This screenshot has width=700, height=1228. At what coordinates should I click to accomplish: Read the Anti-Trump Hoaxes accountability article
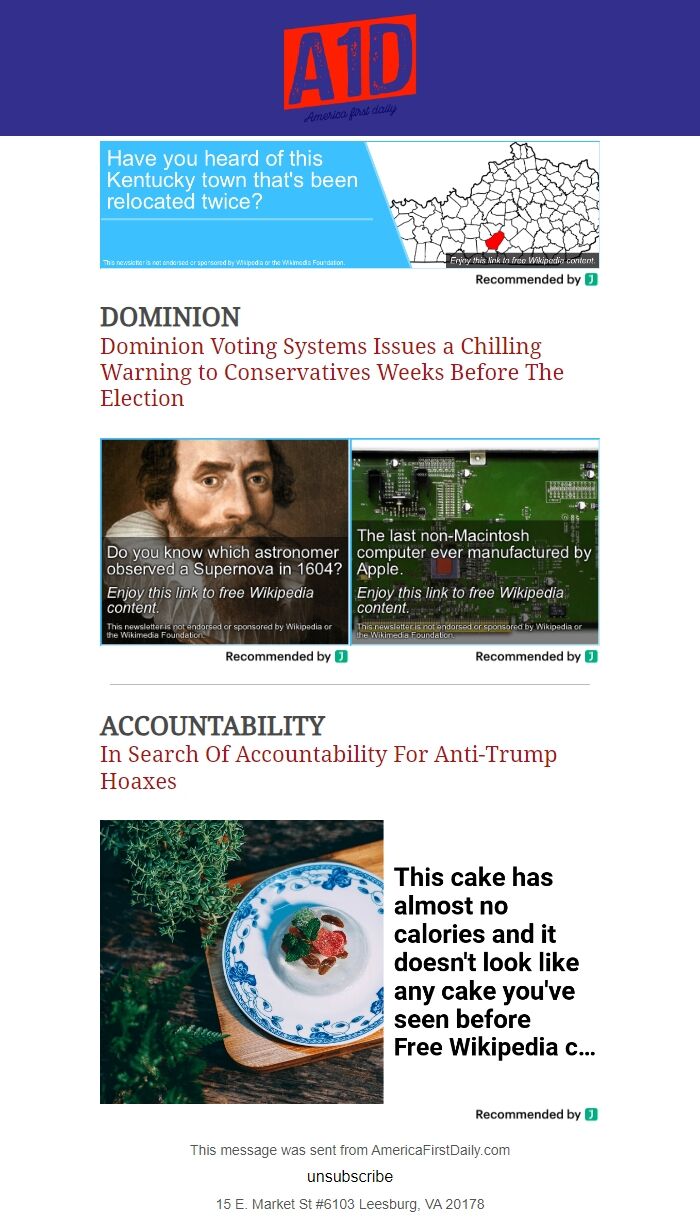click(328, 768)
